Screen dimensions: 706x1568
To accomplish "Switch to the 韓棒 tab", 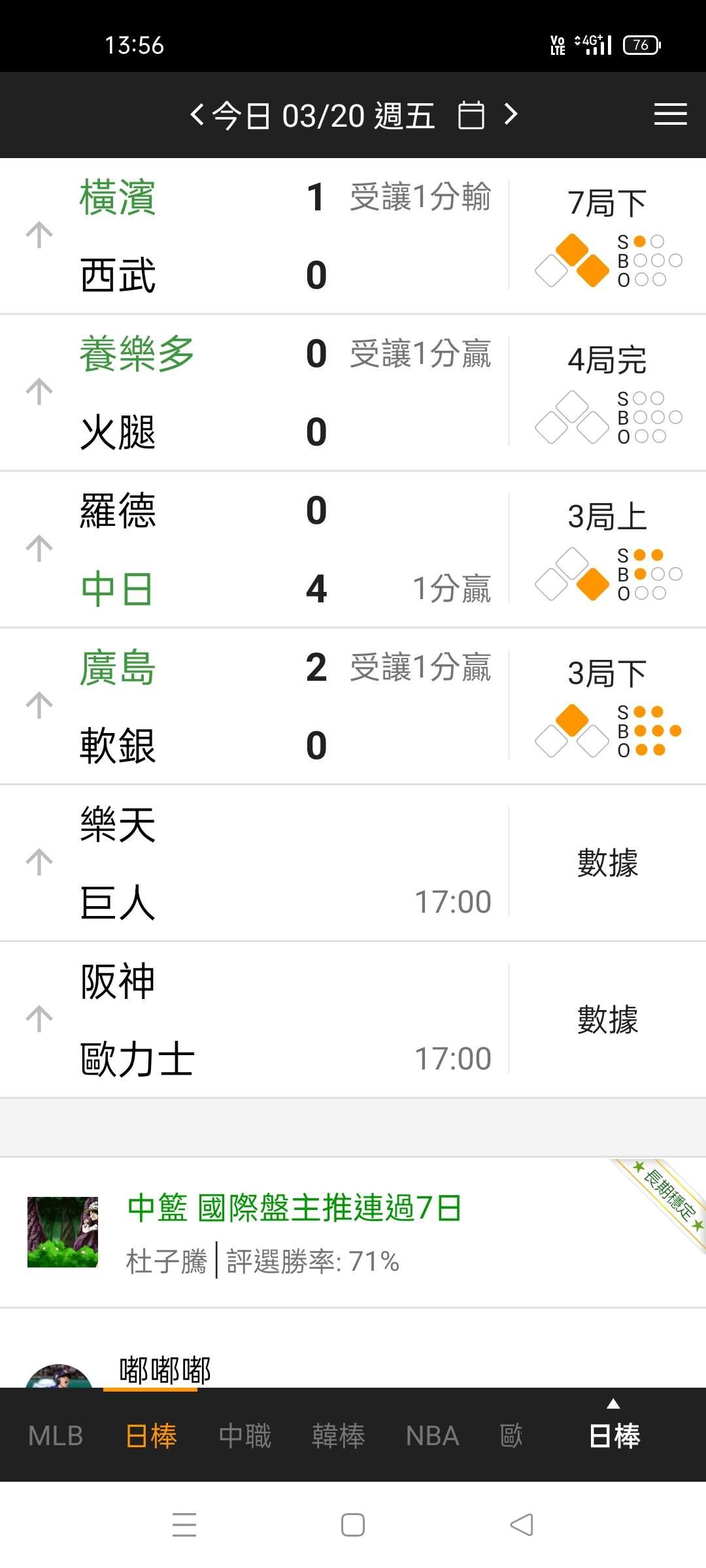I will coord(339,1436).
